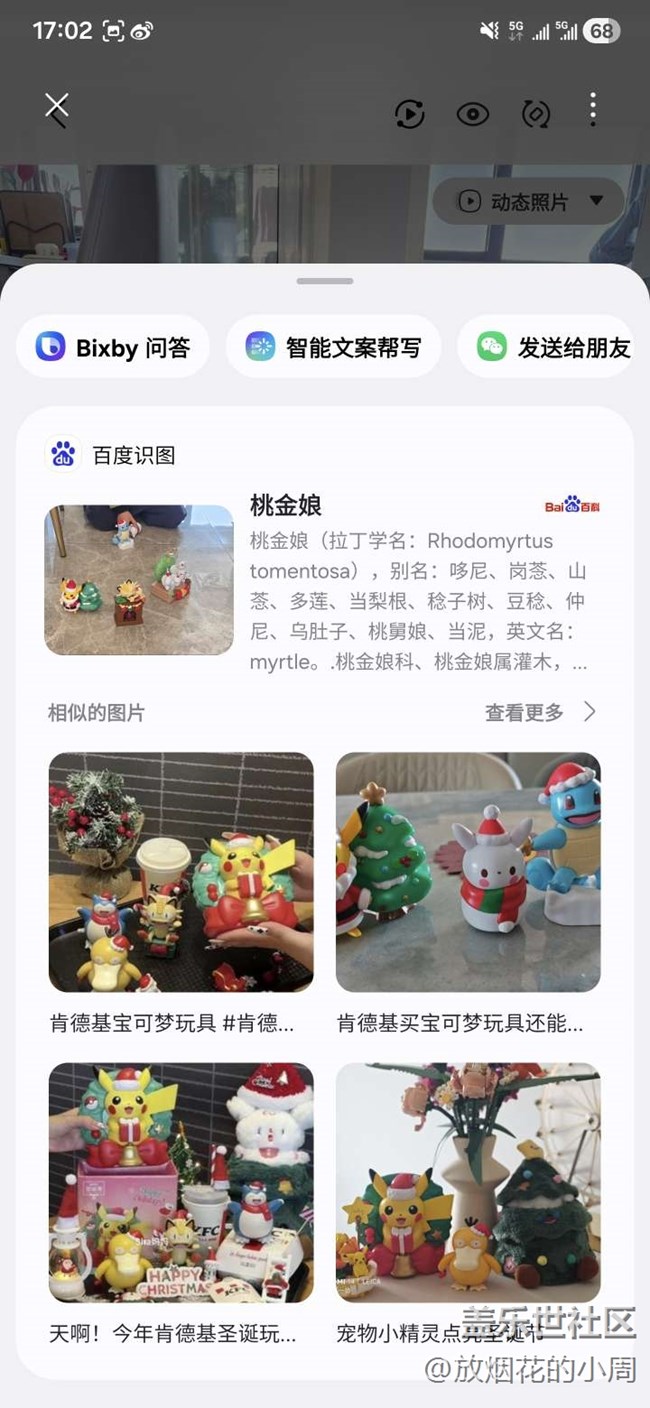Open the three-dot overflow menu
The height and width of the screenshot is (1408, 650).
(593, 110)
